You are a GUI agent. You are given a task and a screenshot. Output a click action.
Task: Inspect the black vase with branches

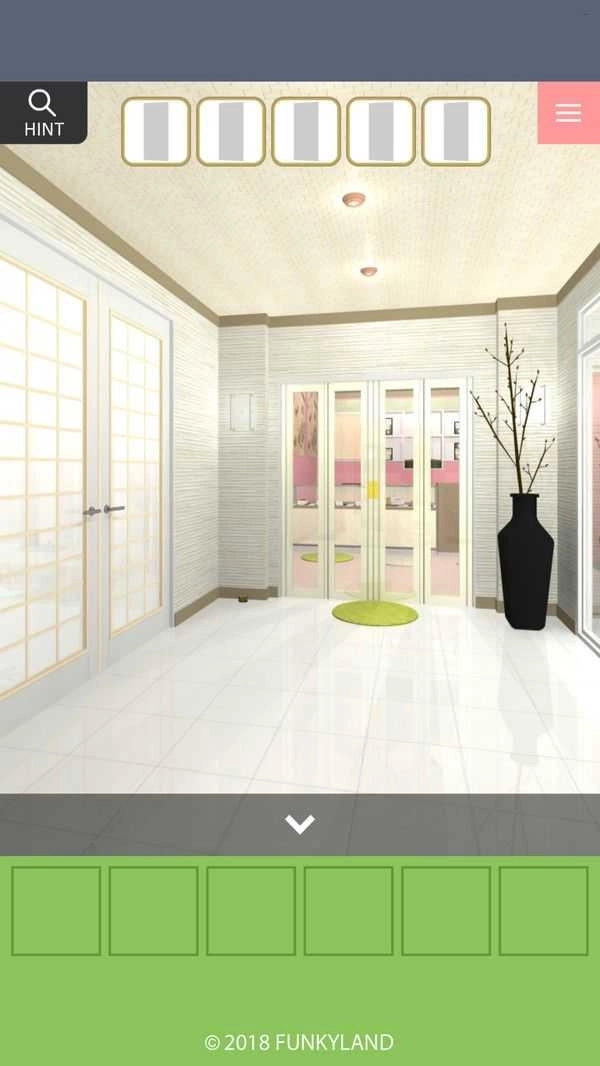525,560
